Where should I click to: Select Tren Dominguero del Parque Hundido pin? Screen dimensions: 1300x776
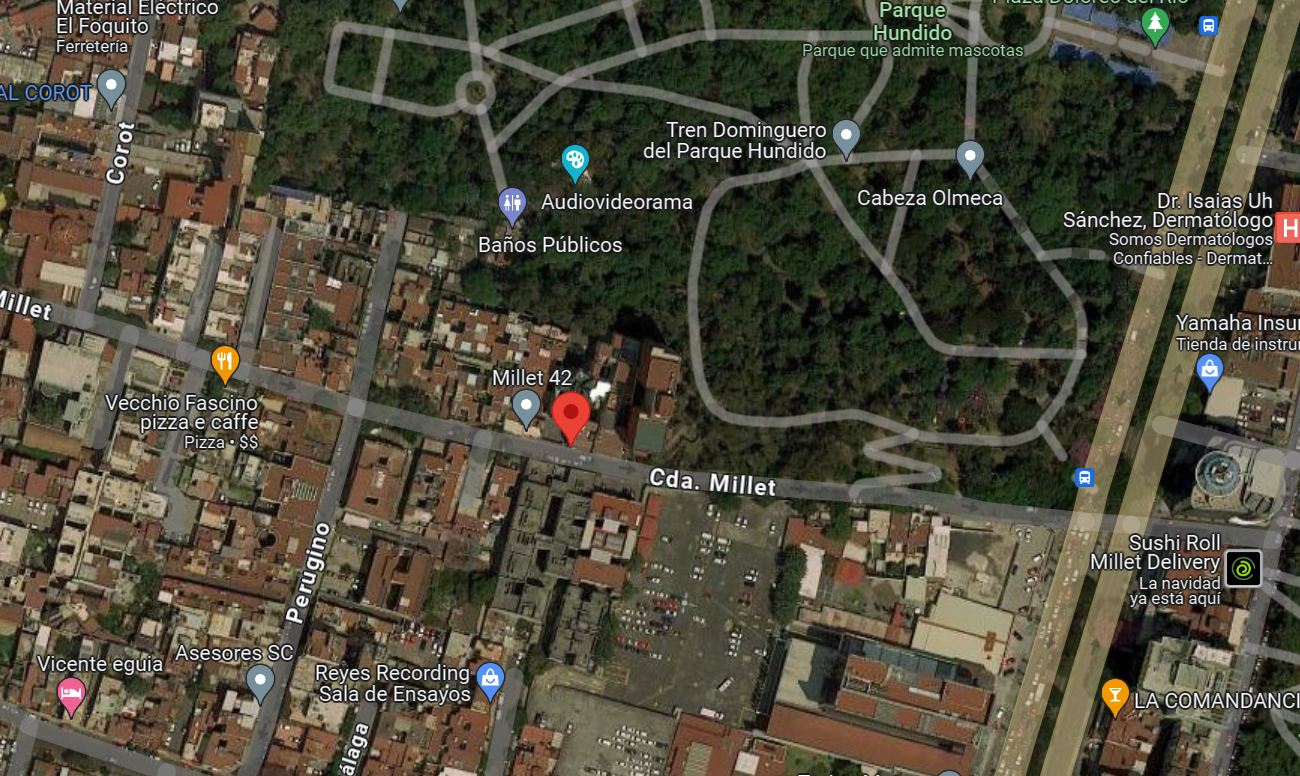point(847,138)
